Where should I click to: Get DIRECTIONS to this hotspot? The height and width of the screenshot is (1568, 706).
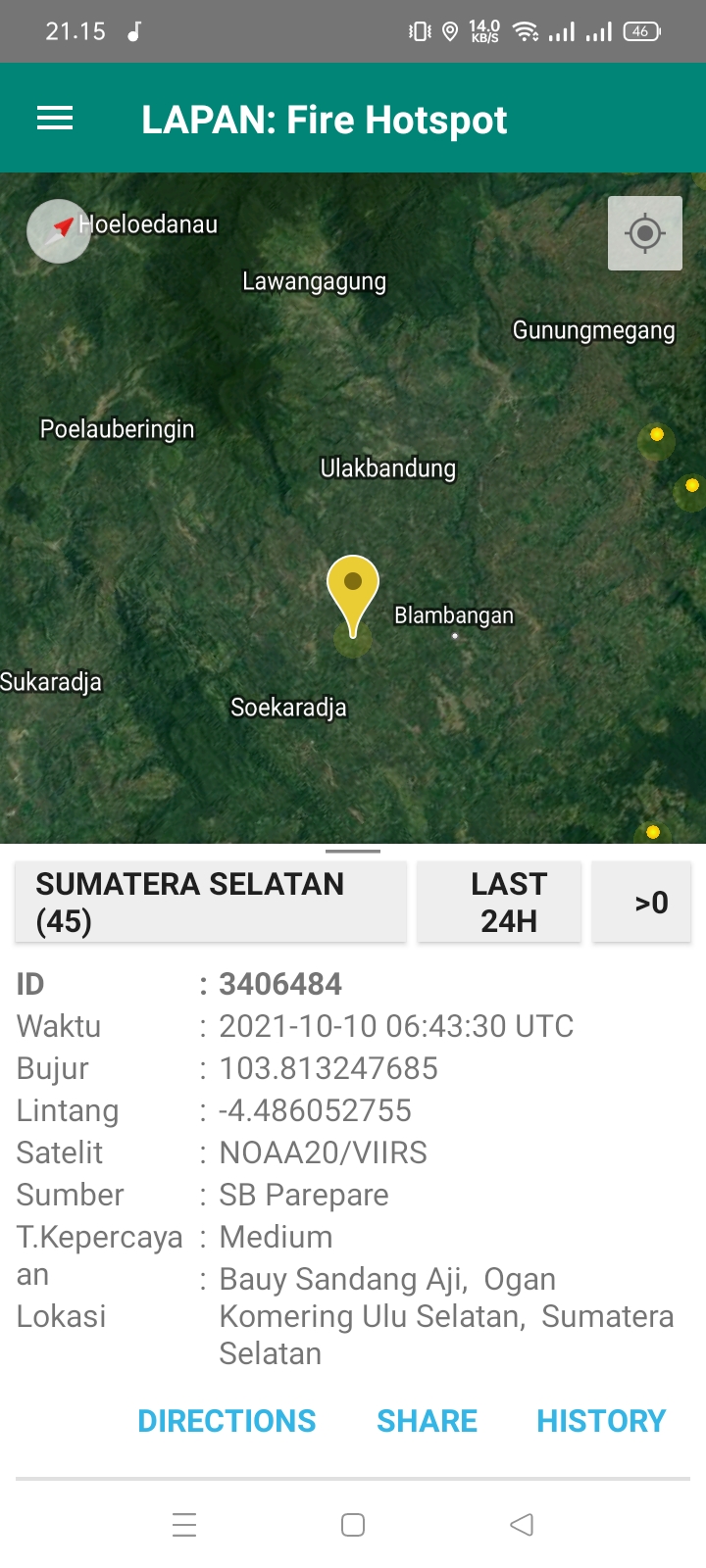(x=227, y=1420)
